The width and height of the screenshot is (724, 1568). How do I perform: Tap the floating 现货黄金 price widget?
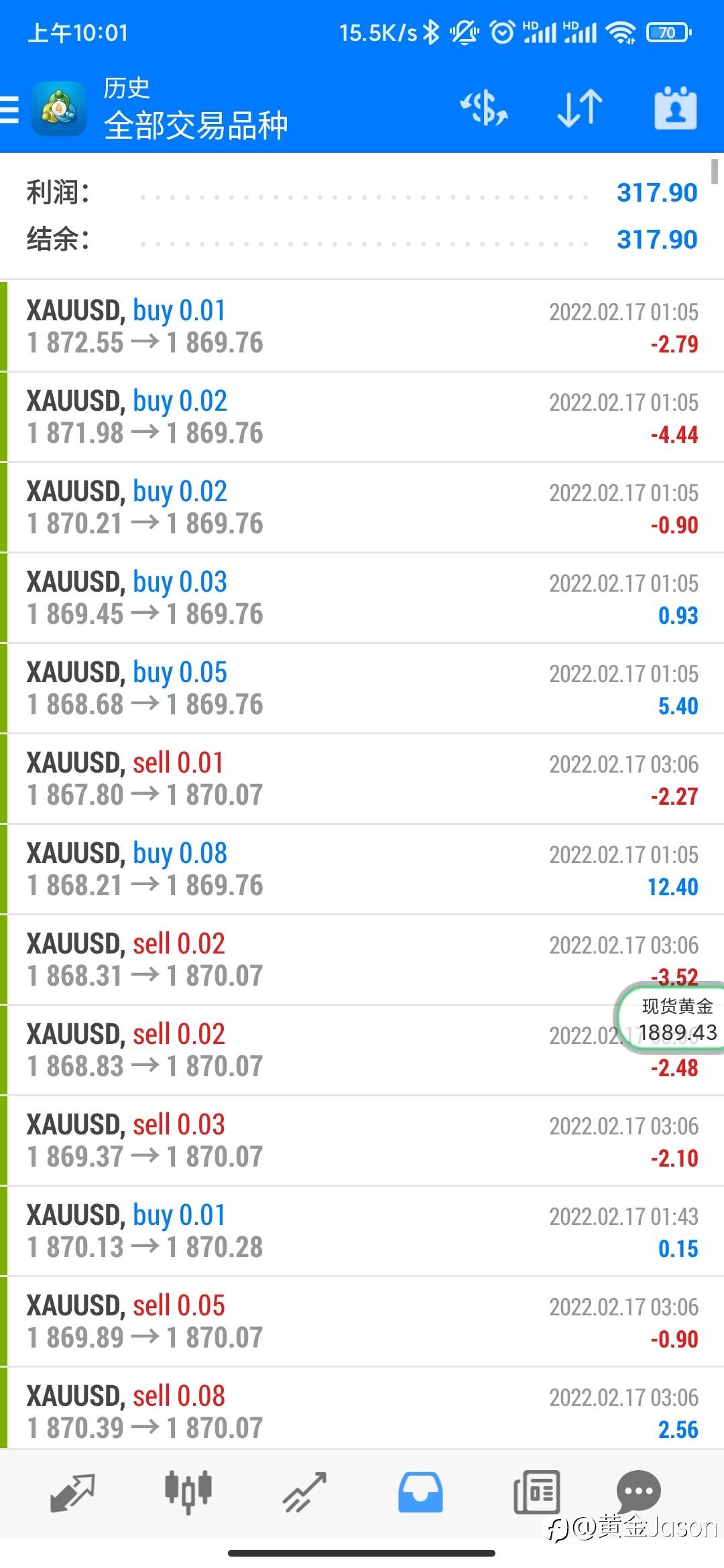(671, 1019)
